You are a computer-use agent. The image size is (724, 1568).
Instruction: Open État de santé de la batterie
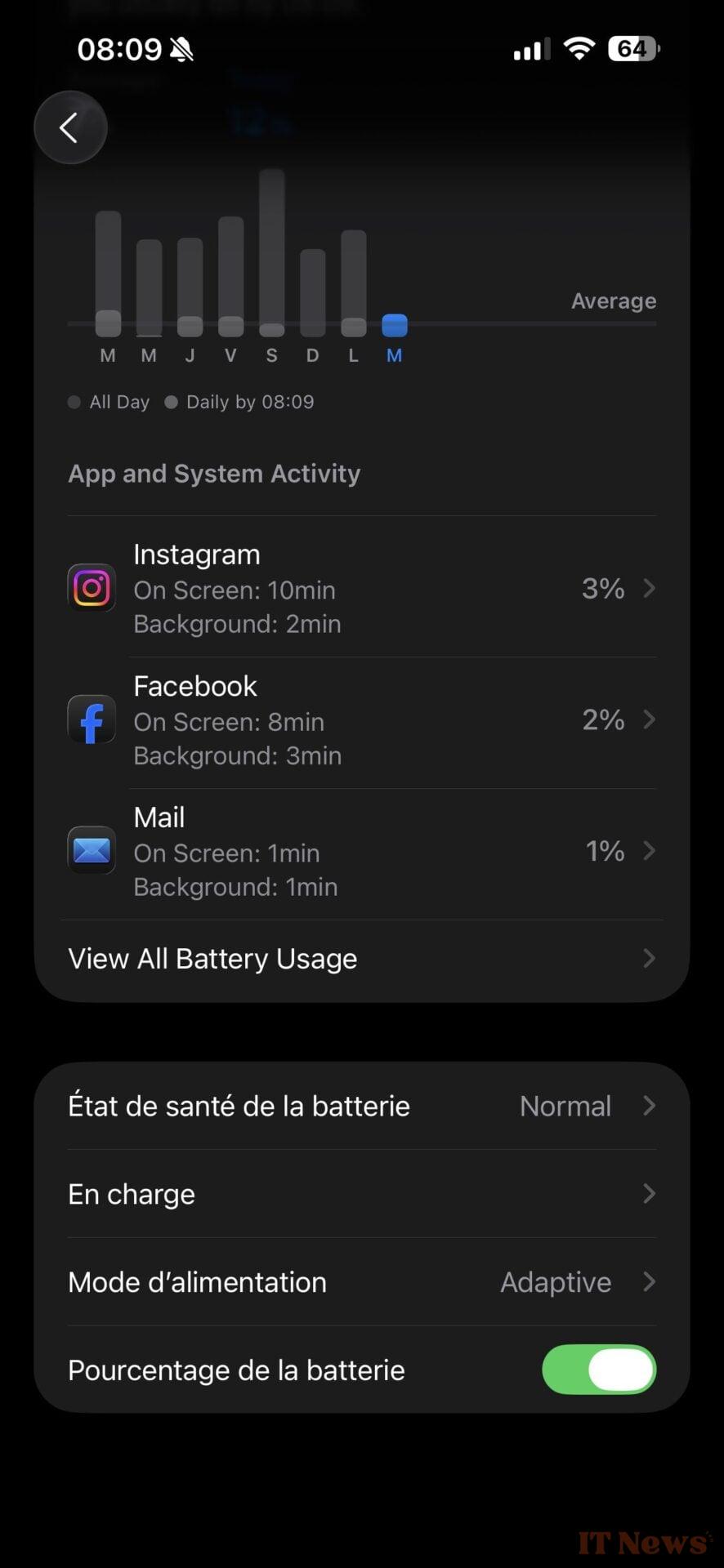pyautogui.click(x=361, y=1106)
